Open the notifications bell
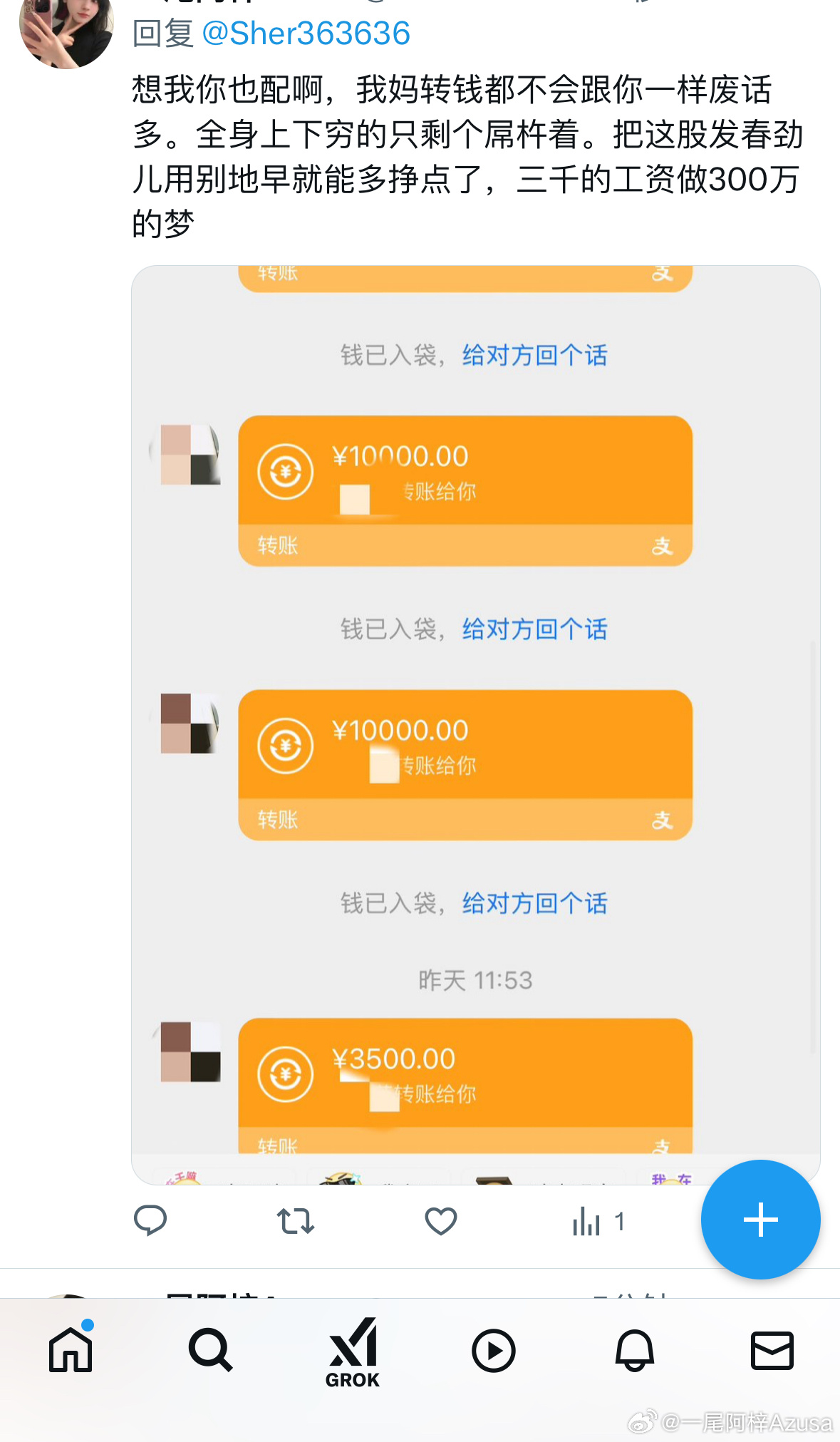Viewport: 840px width, 1442px height. click(x=634, y=1350)
